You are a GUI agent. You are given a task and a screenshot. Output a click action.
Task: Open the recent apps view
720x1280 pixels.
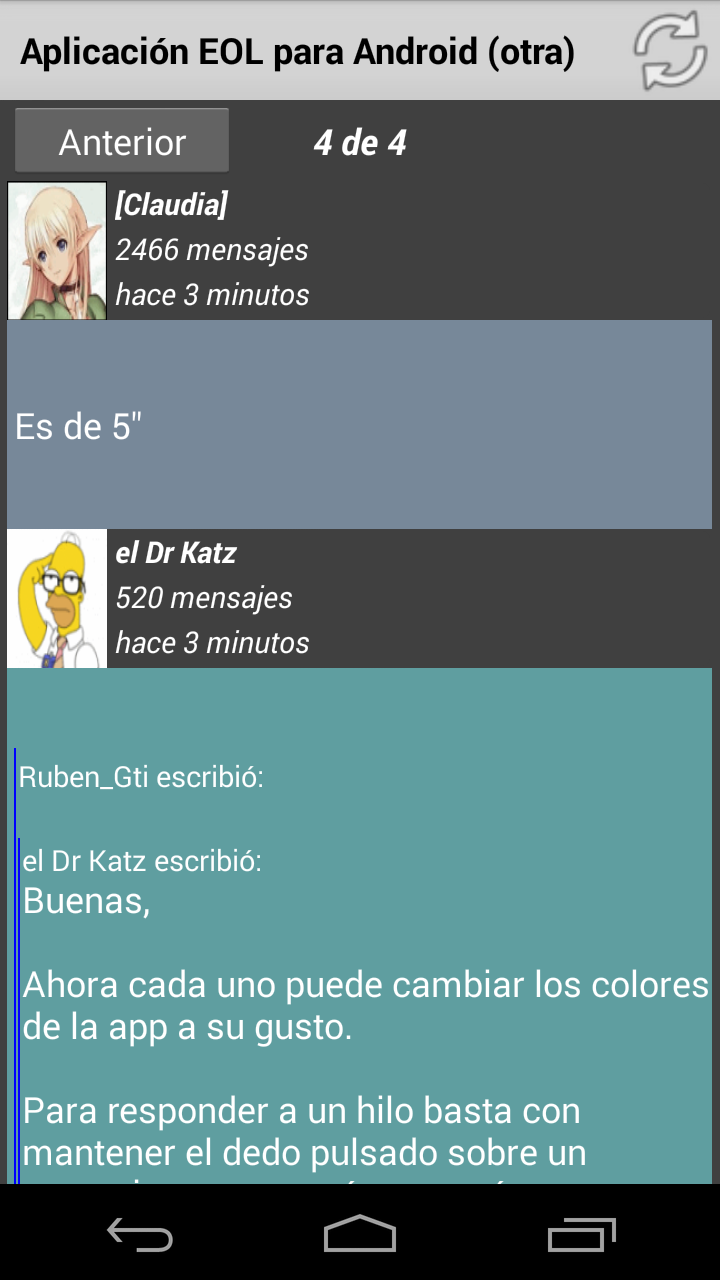[x=580, y=1234]
